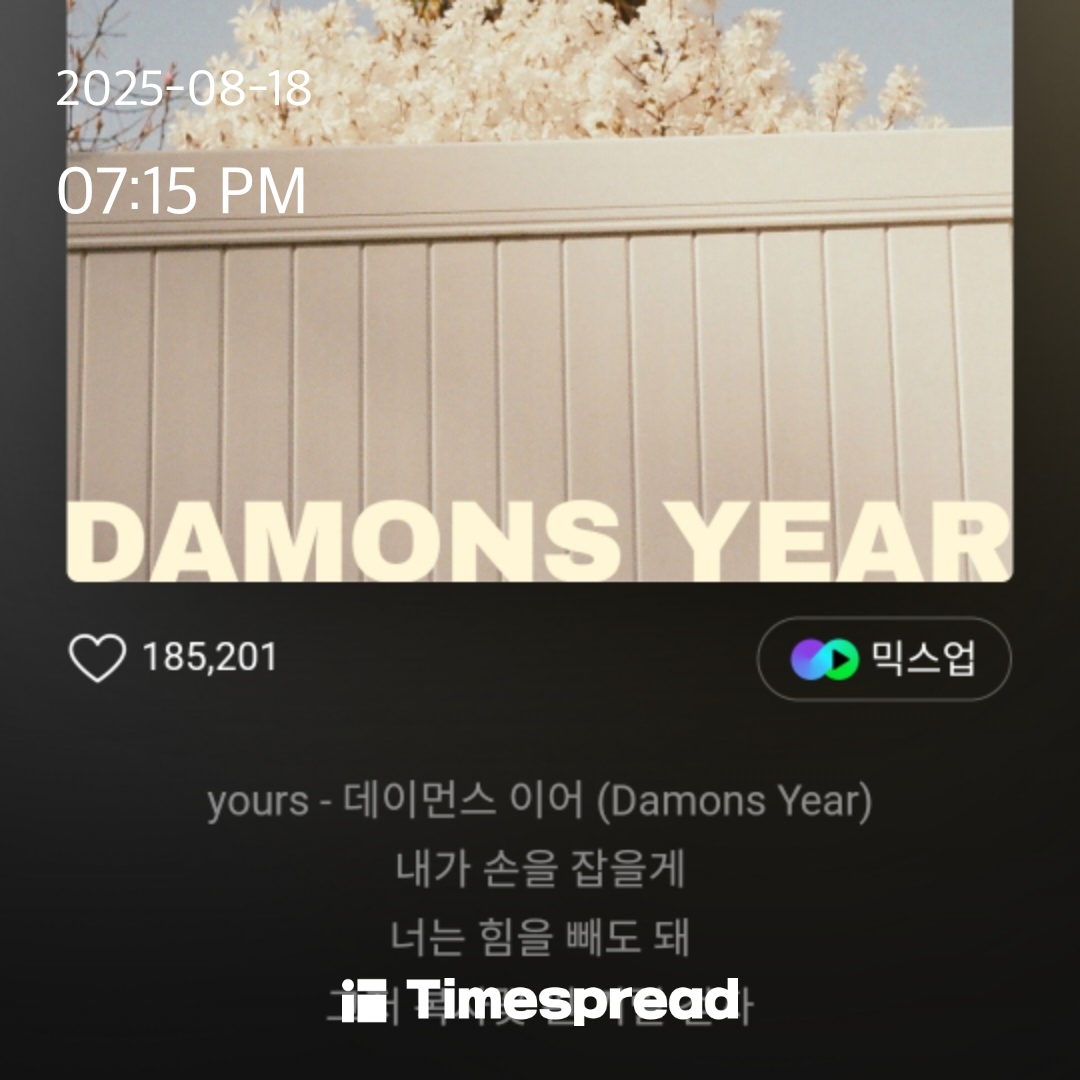The image size is (1080, 1080).
Task: Open the 믹스업 mix-up button
Action: 884,659
